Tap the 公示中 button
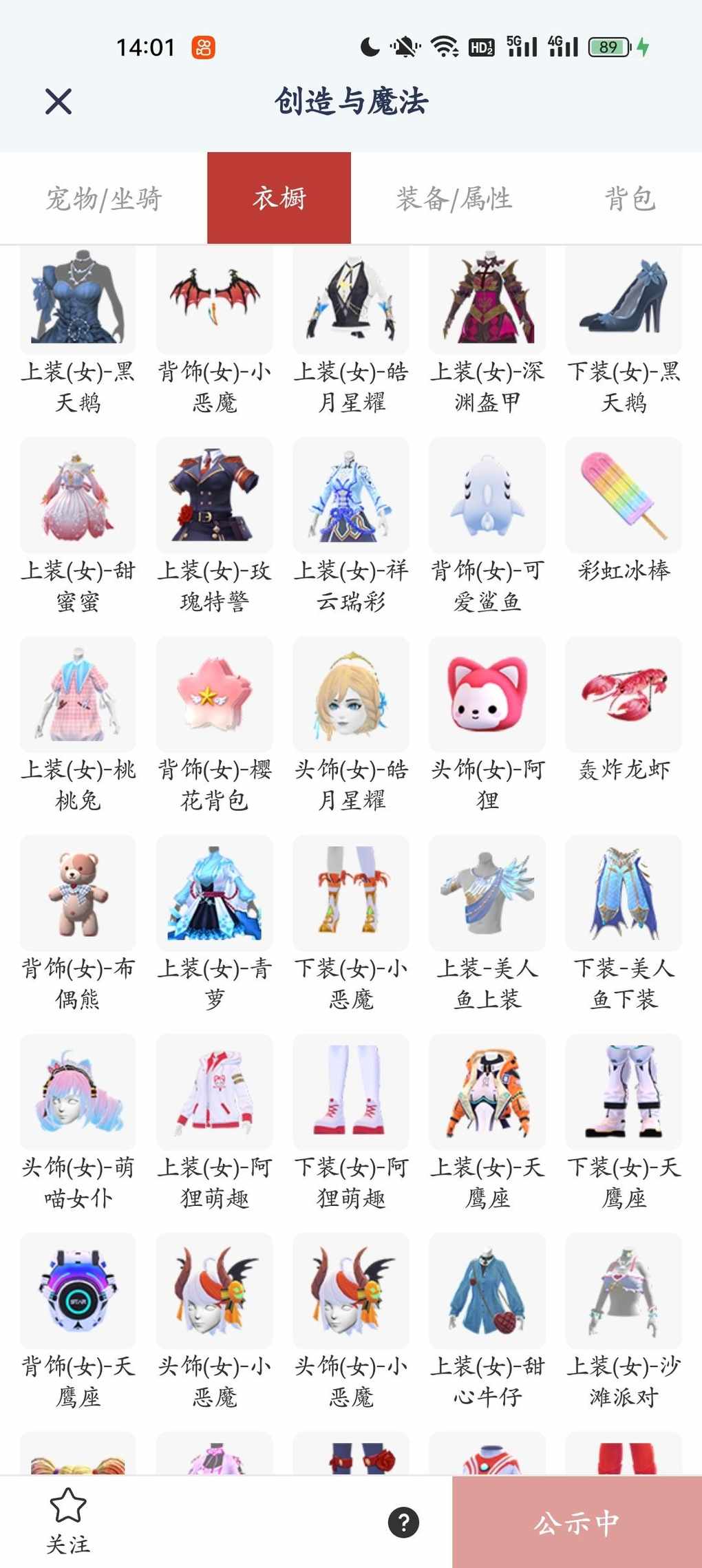The height and width of the screenshot is (1568, 702). (577, 1522)
